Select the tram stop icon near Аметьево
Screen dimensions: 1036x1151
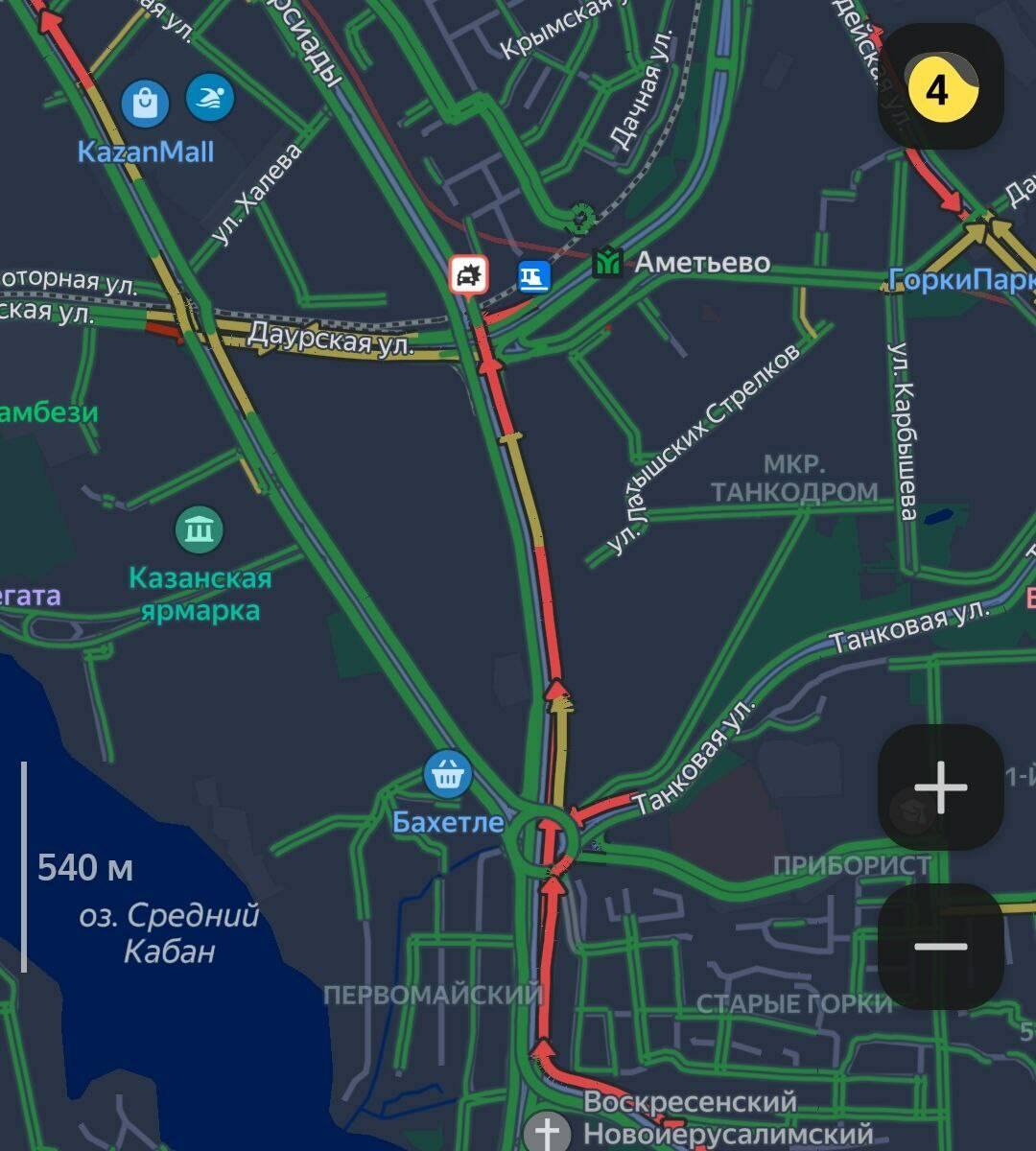click(534, 276)
